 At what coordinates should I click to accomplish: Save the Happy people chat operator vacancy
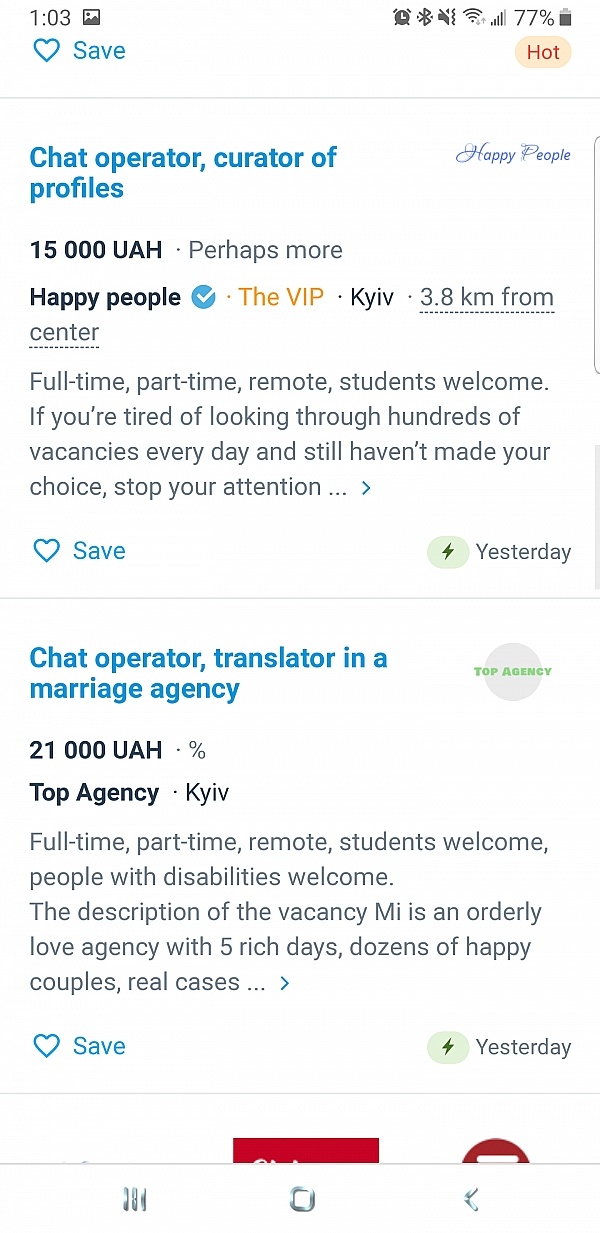[x=80, y=551]
